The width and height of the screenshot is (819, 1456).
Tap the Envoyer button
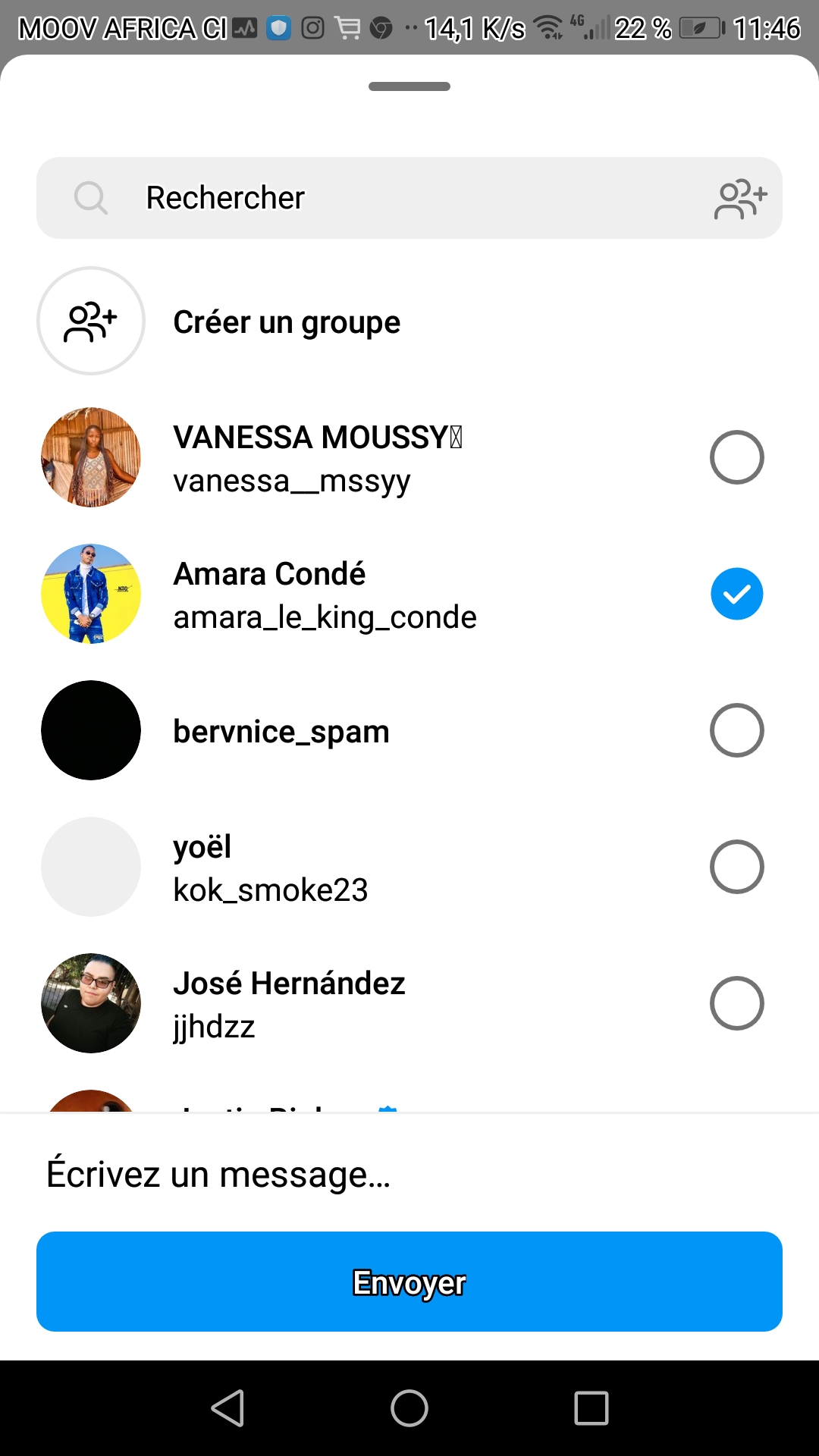coord(409,1282)
